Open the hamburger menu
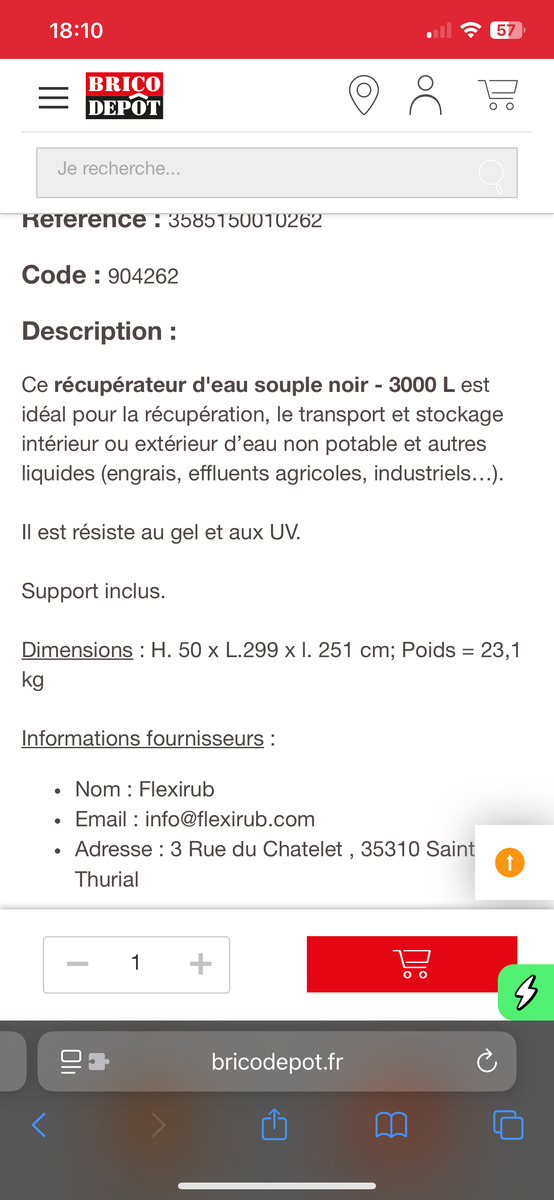The image size is (554, 1200). 53,97
